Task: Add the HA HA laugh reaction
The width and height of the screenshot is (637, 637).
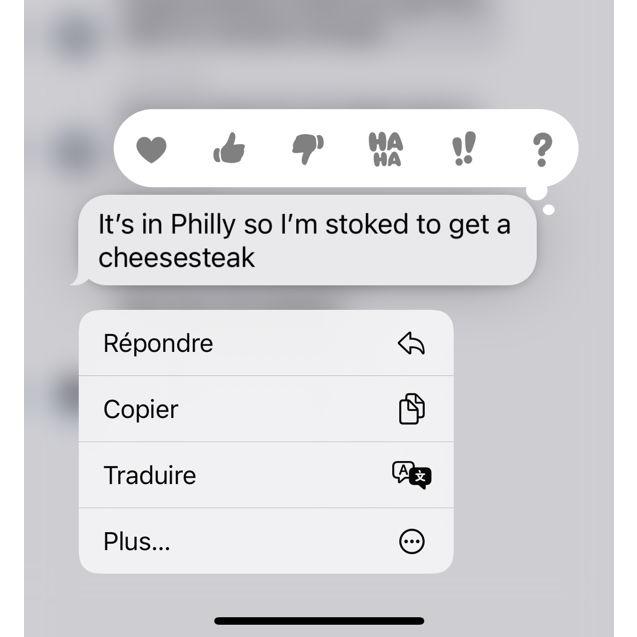Action: 385,149
